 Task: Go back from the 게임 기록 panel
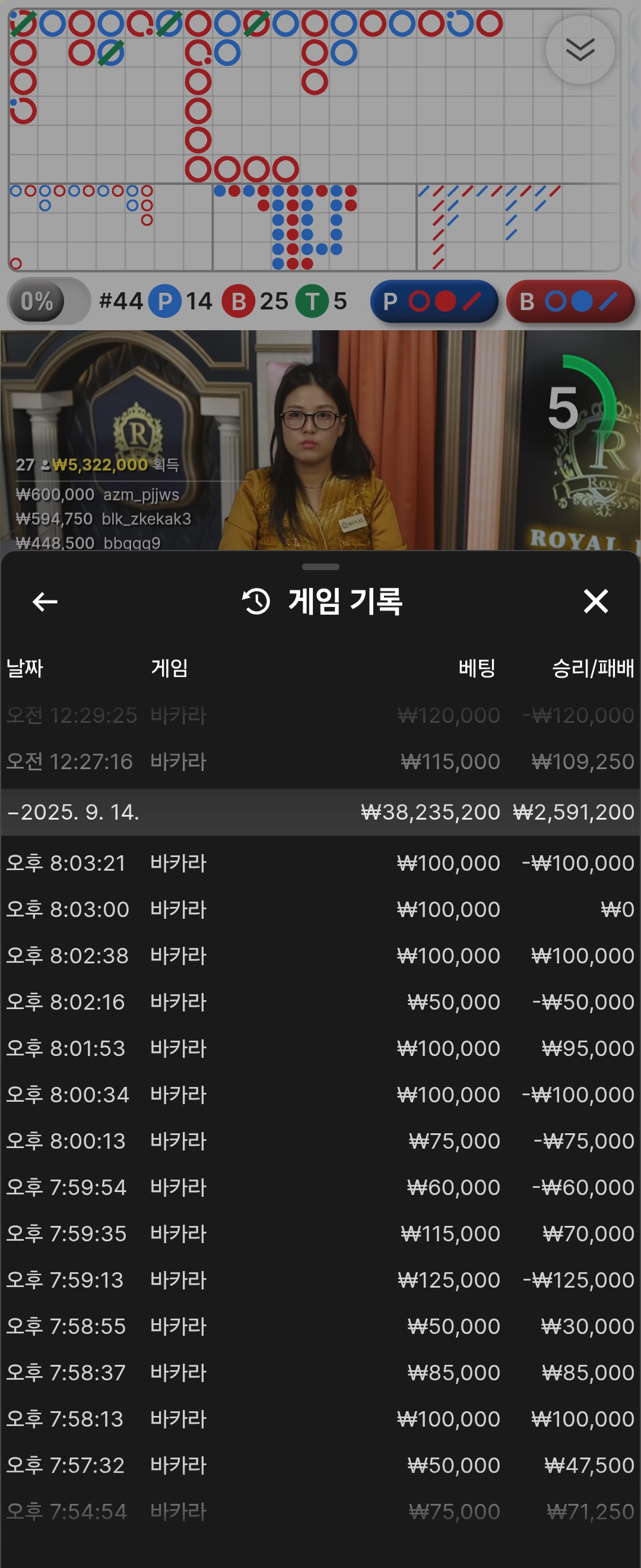tap(45, 602)
